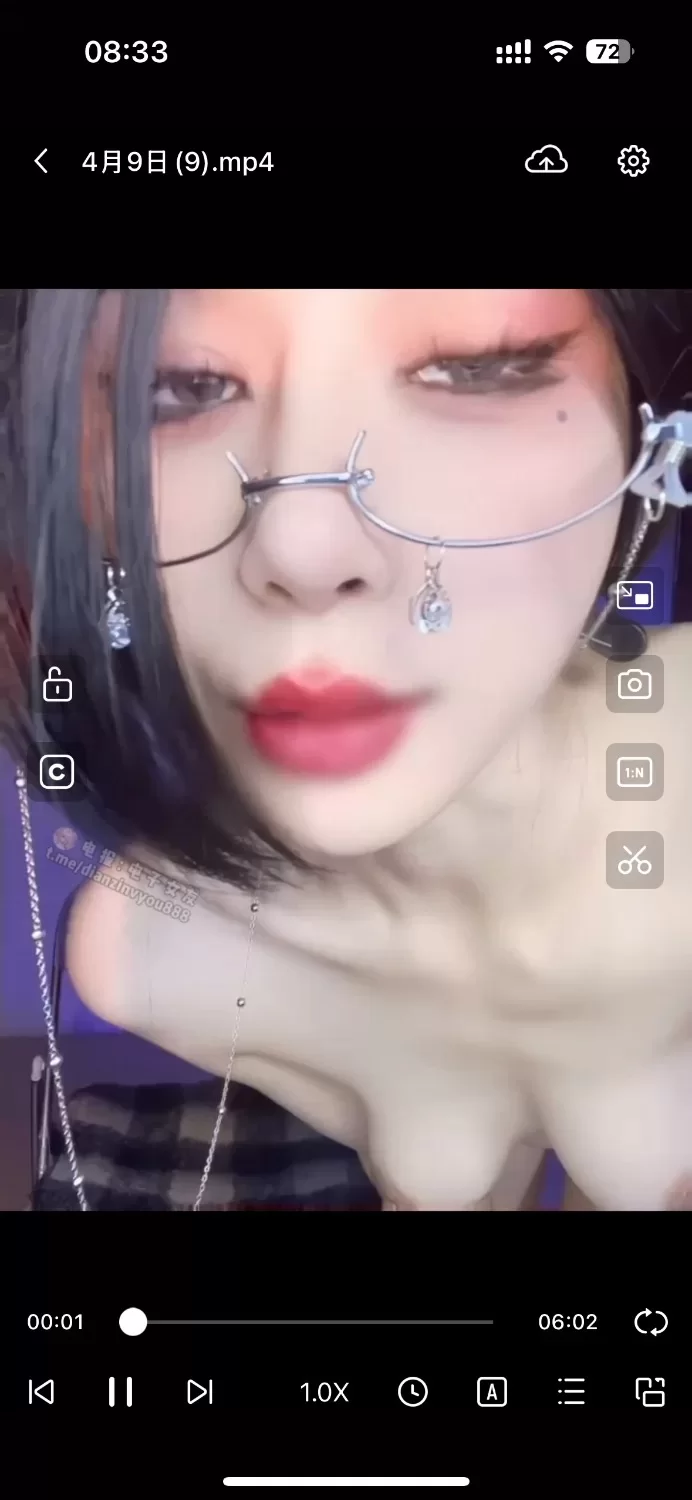Change the 1:N aspect ratio
692x1500 pixels.
[634, 772]
